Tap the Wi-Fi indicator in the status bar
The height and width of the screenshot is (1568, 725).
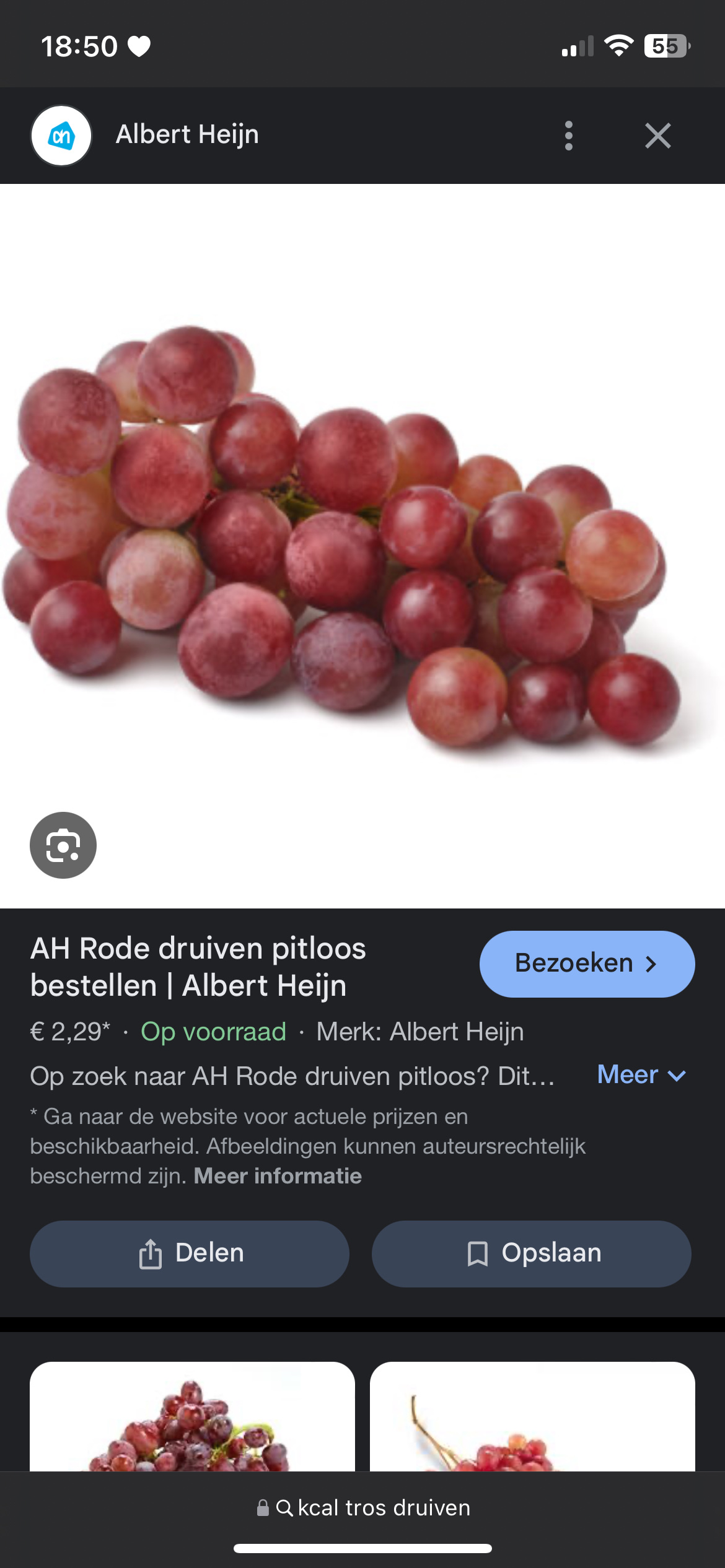(x=620, y=45)
